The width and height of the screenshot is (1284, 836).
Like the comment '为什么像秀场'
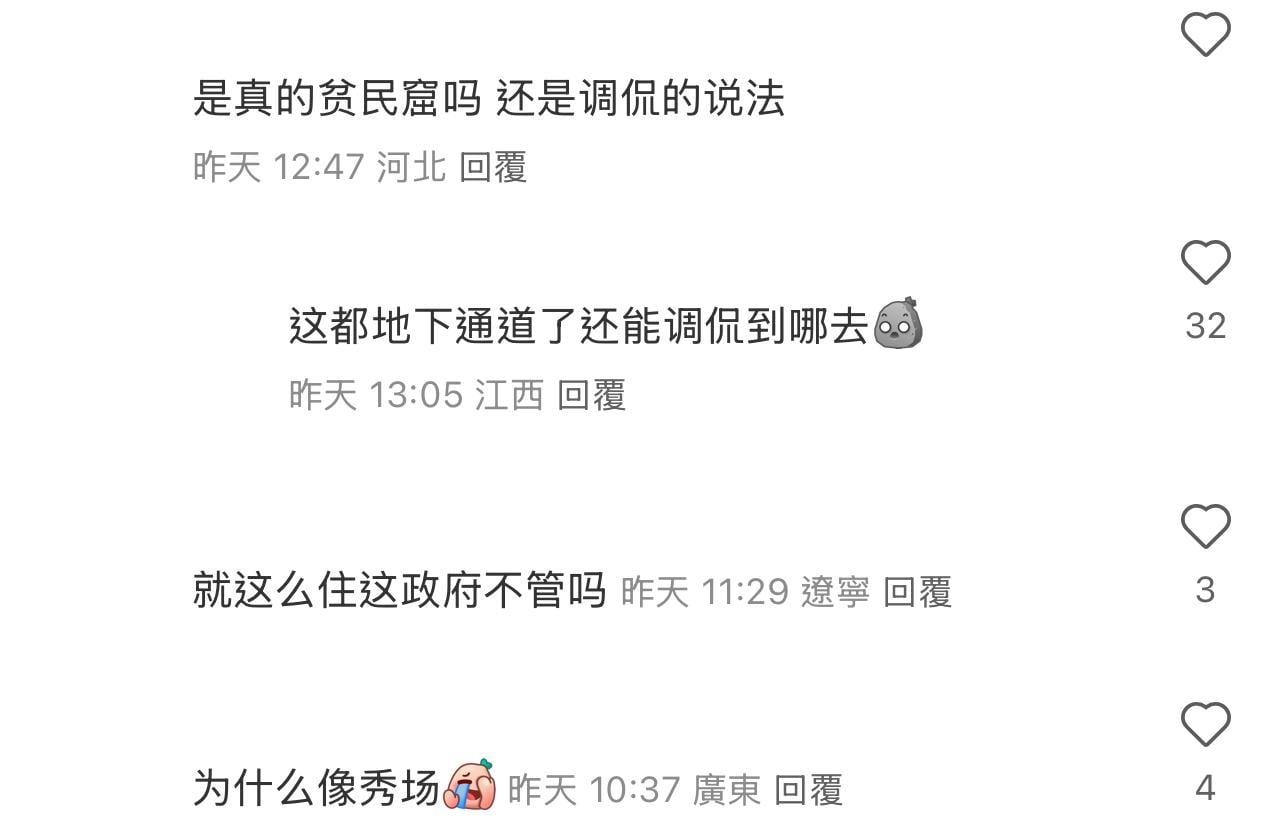[1205, 725]
